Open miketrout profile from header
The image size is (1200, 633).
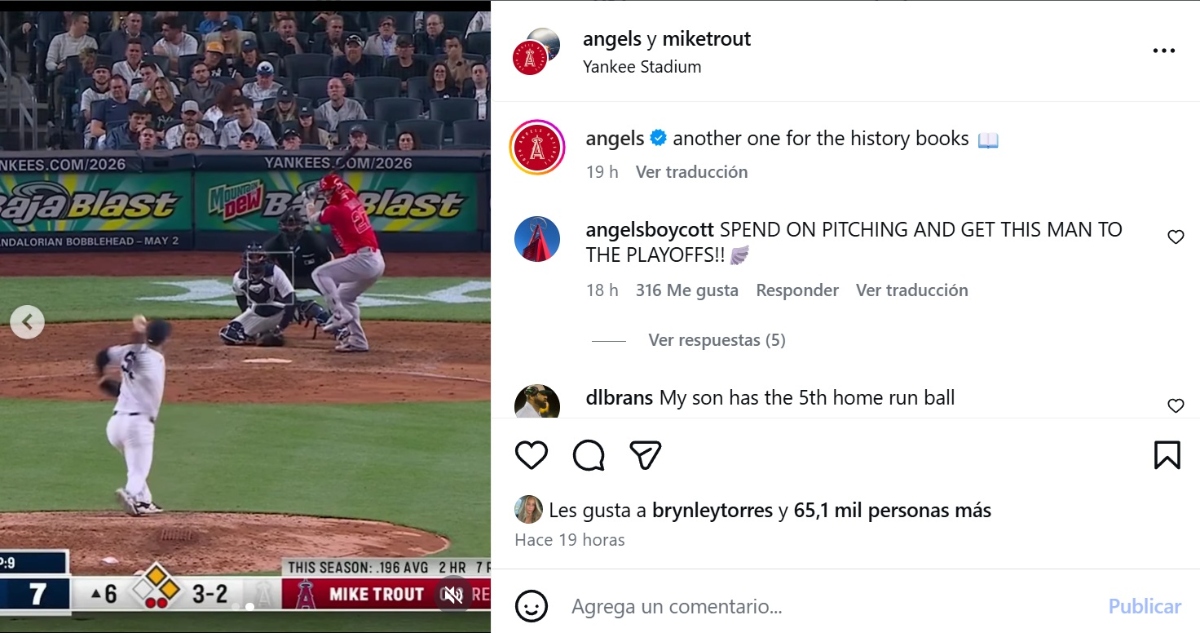coord(706,39)
